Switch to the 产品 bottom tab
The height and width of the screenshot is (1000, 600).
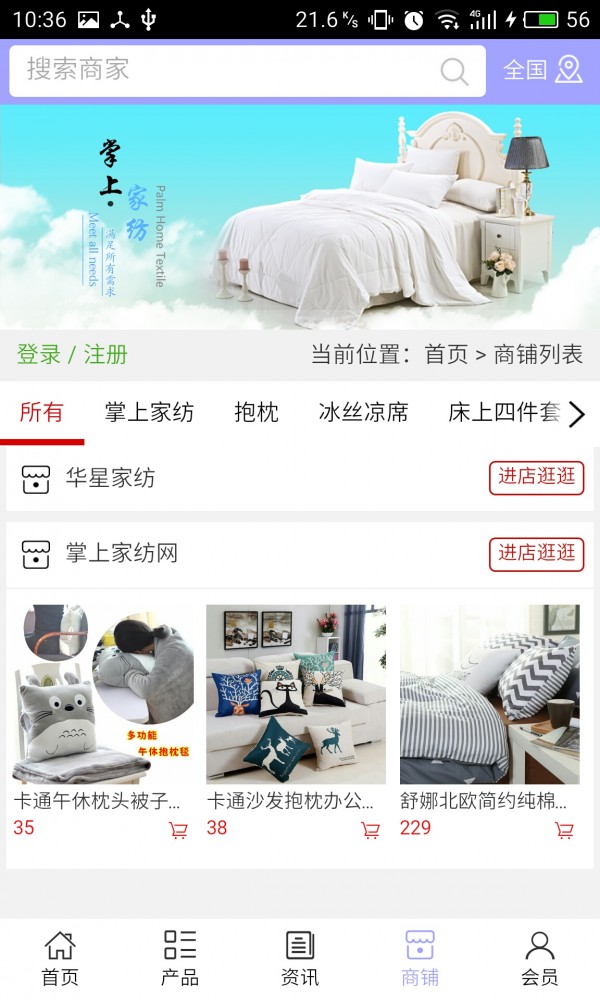[x=180, y=958]
